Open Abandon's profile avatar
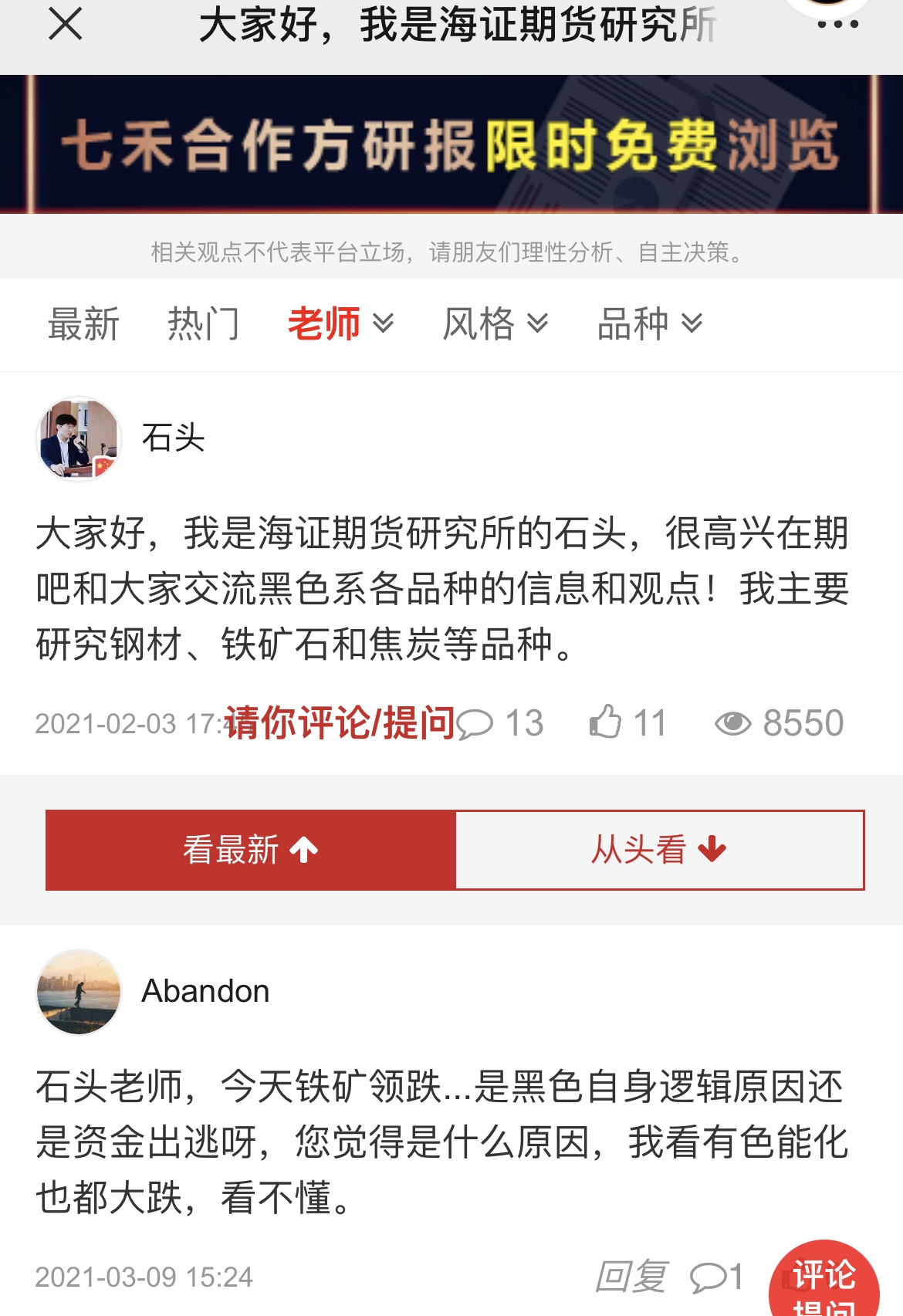The image size is (903, 1316). (79, 992)
